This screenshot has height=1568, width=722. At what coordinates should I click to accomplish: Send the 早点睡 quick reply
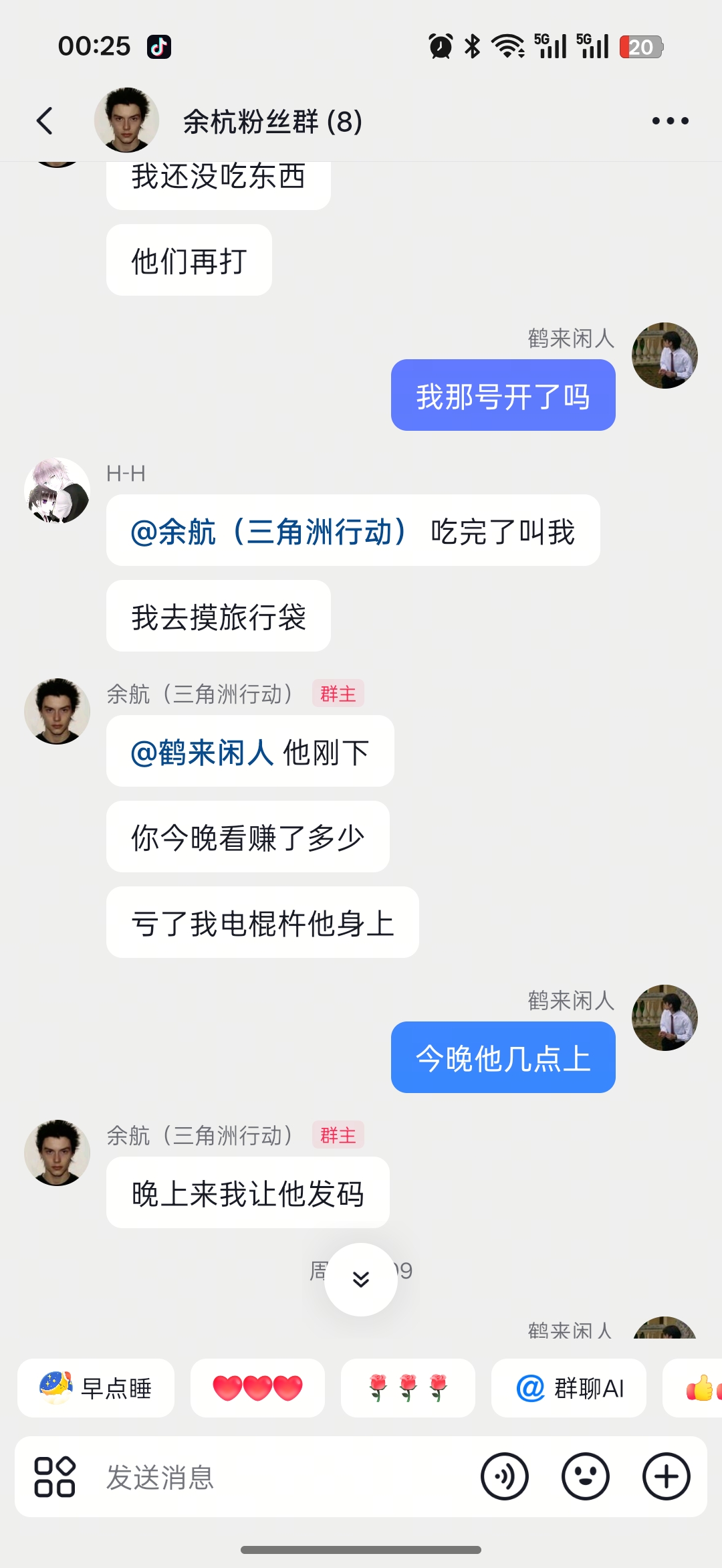click(96, 1388)
